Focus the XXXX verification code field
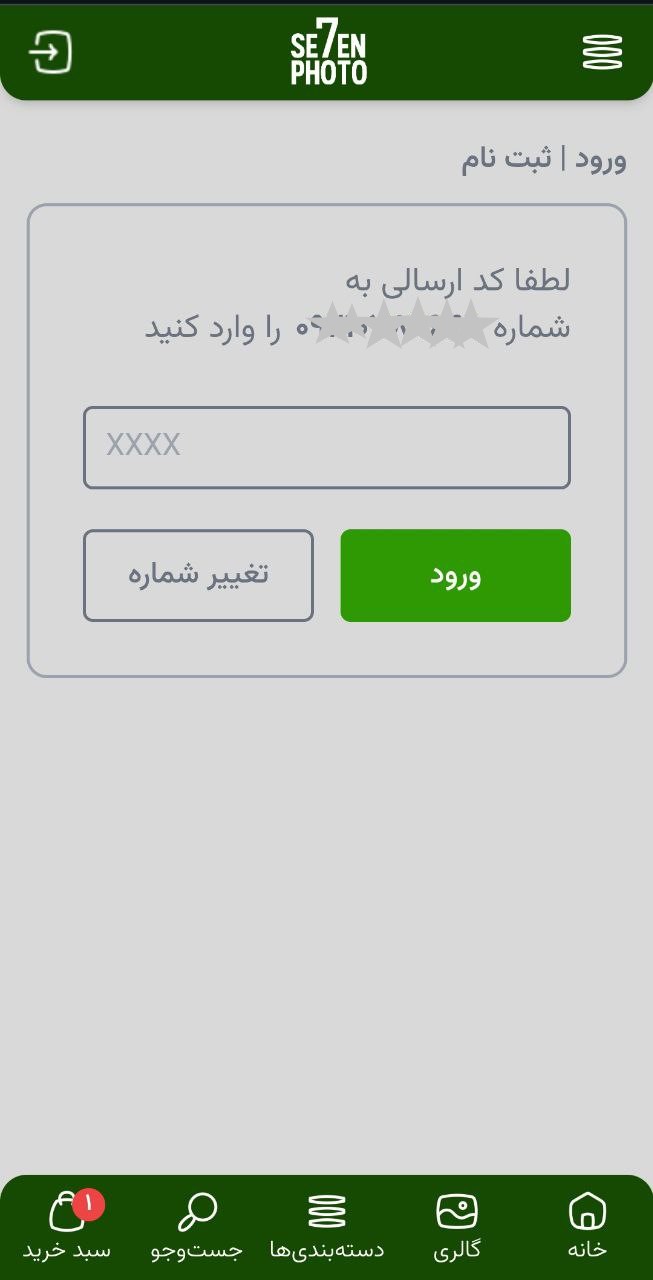 [326, 447]
